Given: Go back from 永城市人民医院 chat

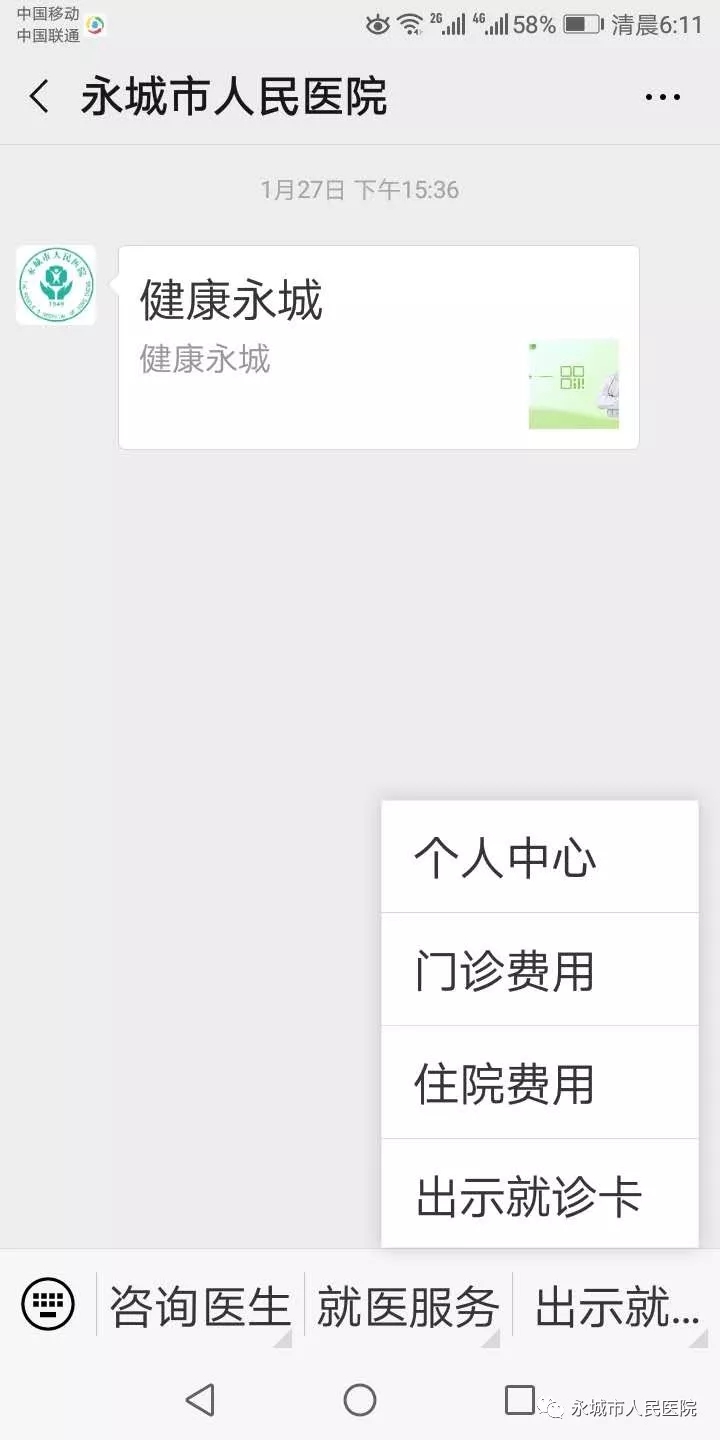Looking at the screenshot, I should click(39, 97).
